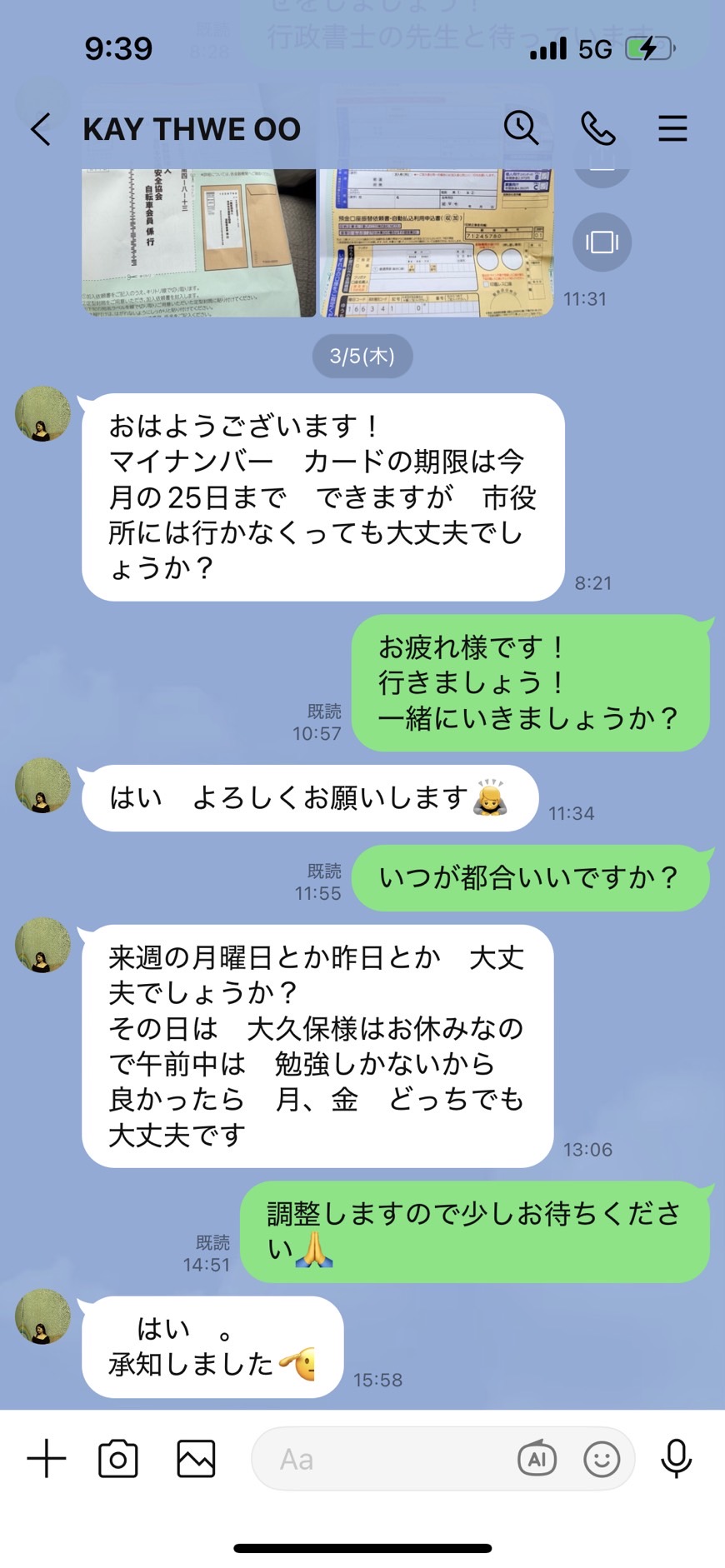Open the photo gallery picker

pyautogui.click(x=197, y=1459)
